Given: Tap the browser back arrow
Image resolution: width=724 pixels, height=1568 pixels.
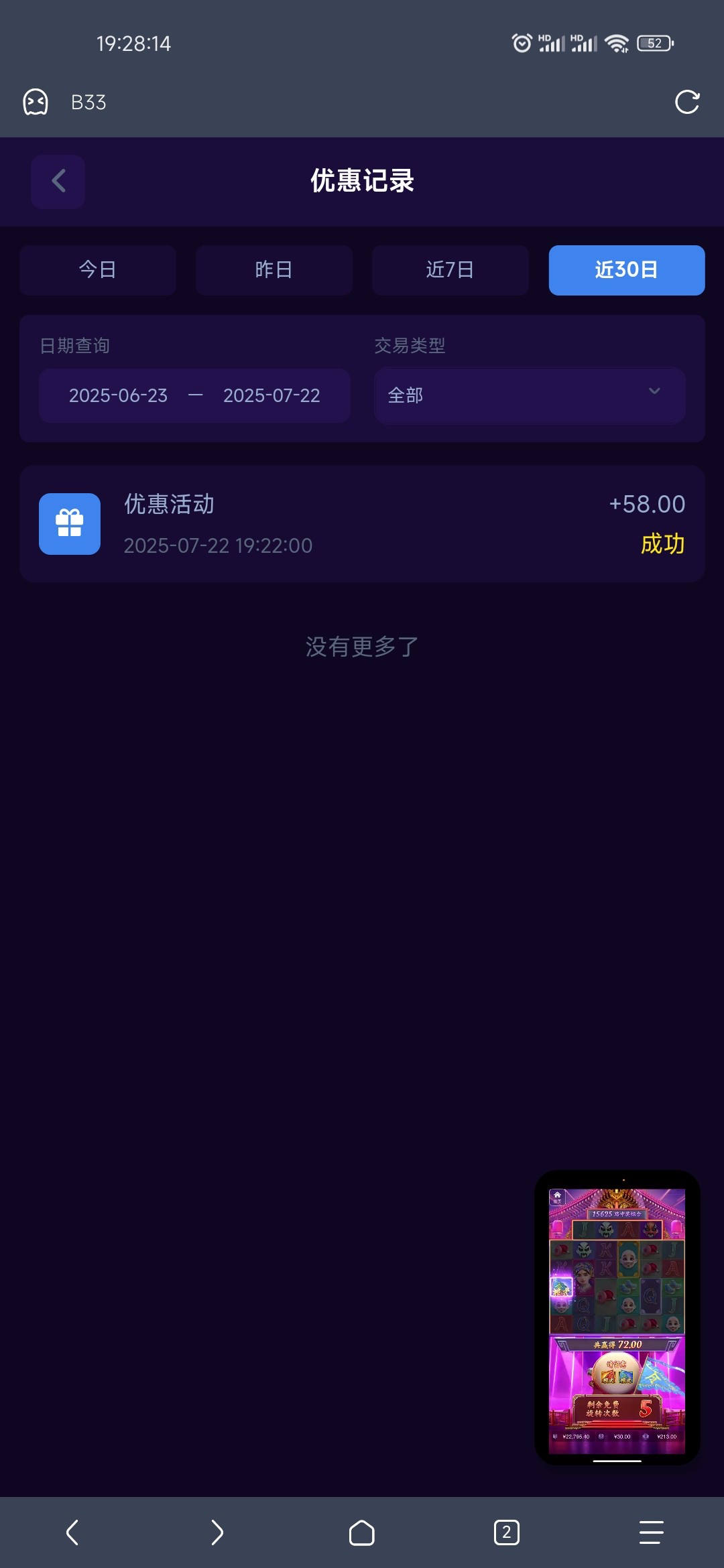Looking at the screenshot, I should [x=72, y=1532].
